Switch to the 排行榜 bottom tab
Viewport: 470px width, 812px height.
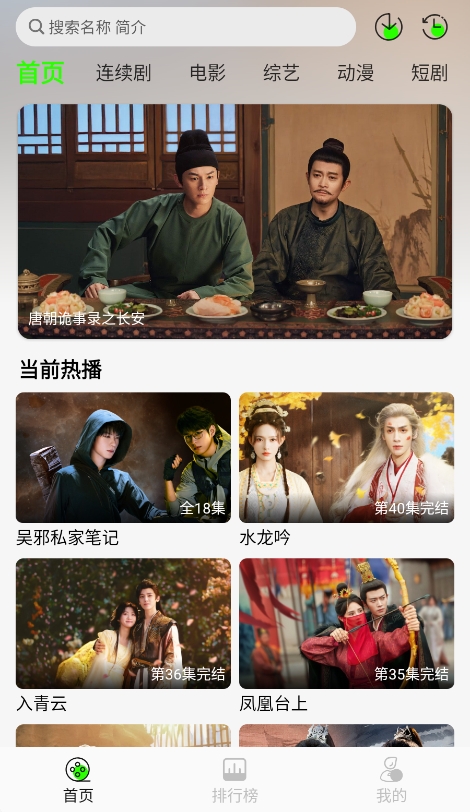(x=235, y=780)
